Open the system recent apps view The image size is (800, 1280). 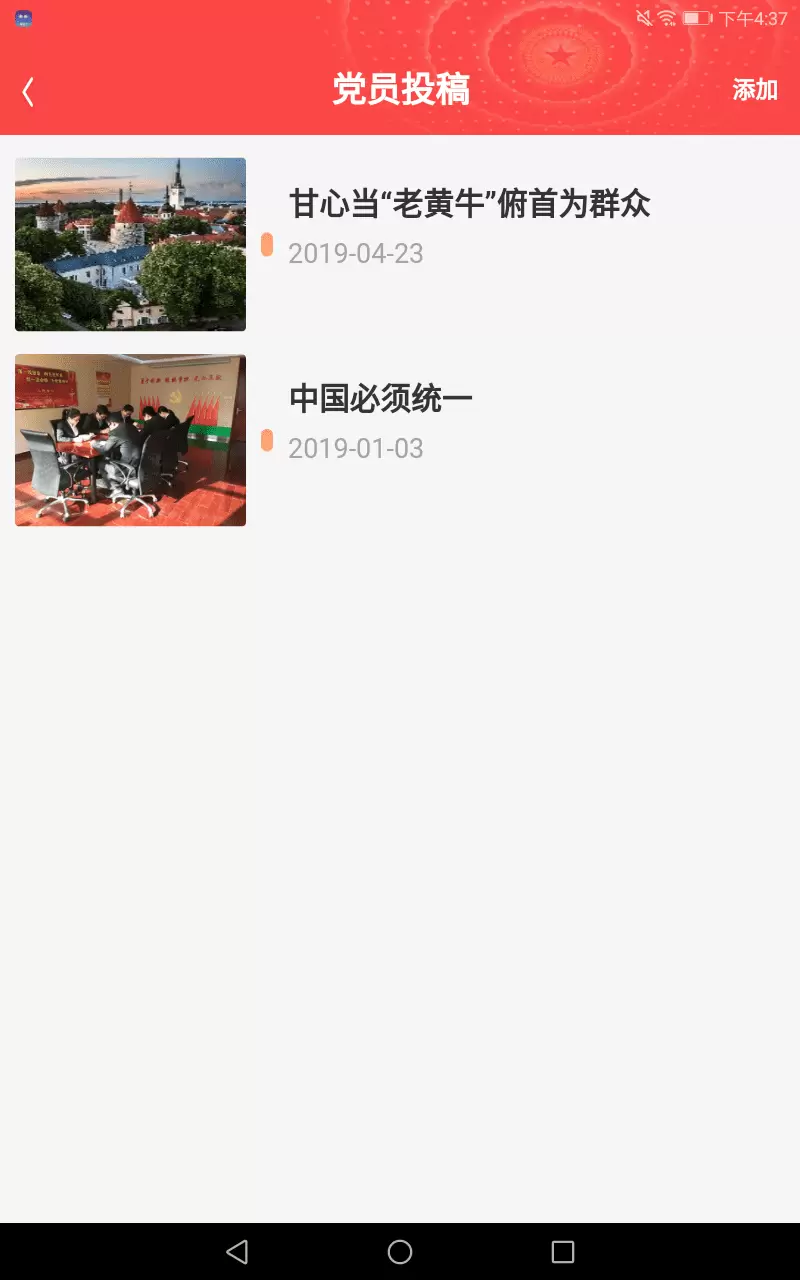[563, 1251]
